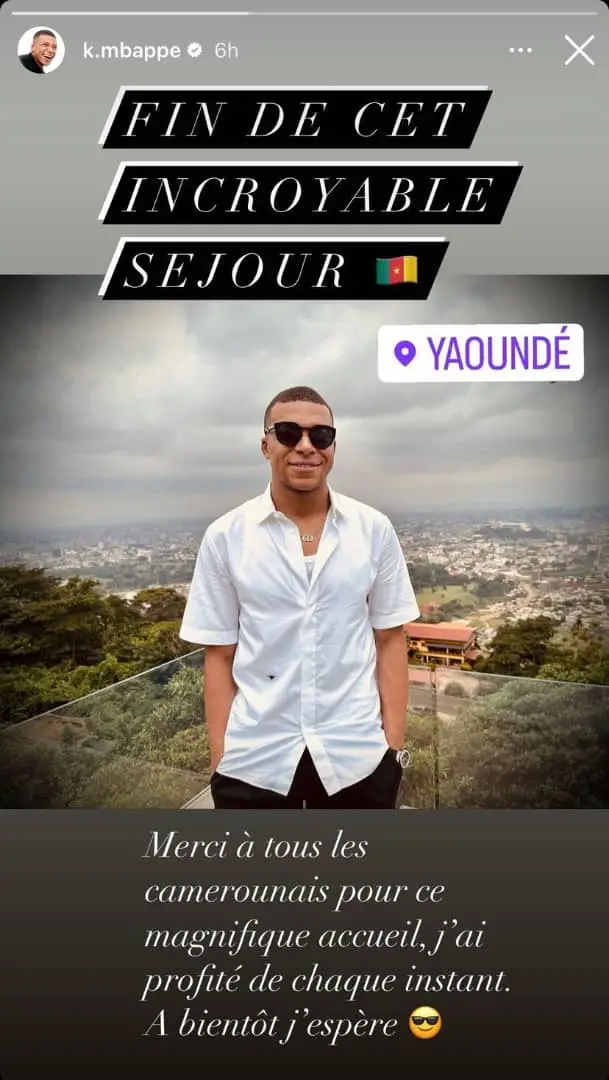Screen dimensions: 609x1080
Task: Open the Yaoundé location sticker
Action: (480, 353)
